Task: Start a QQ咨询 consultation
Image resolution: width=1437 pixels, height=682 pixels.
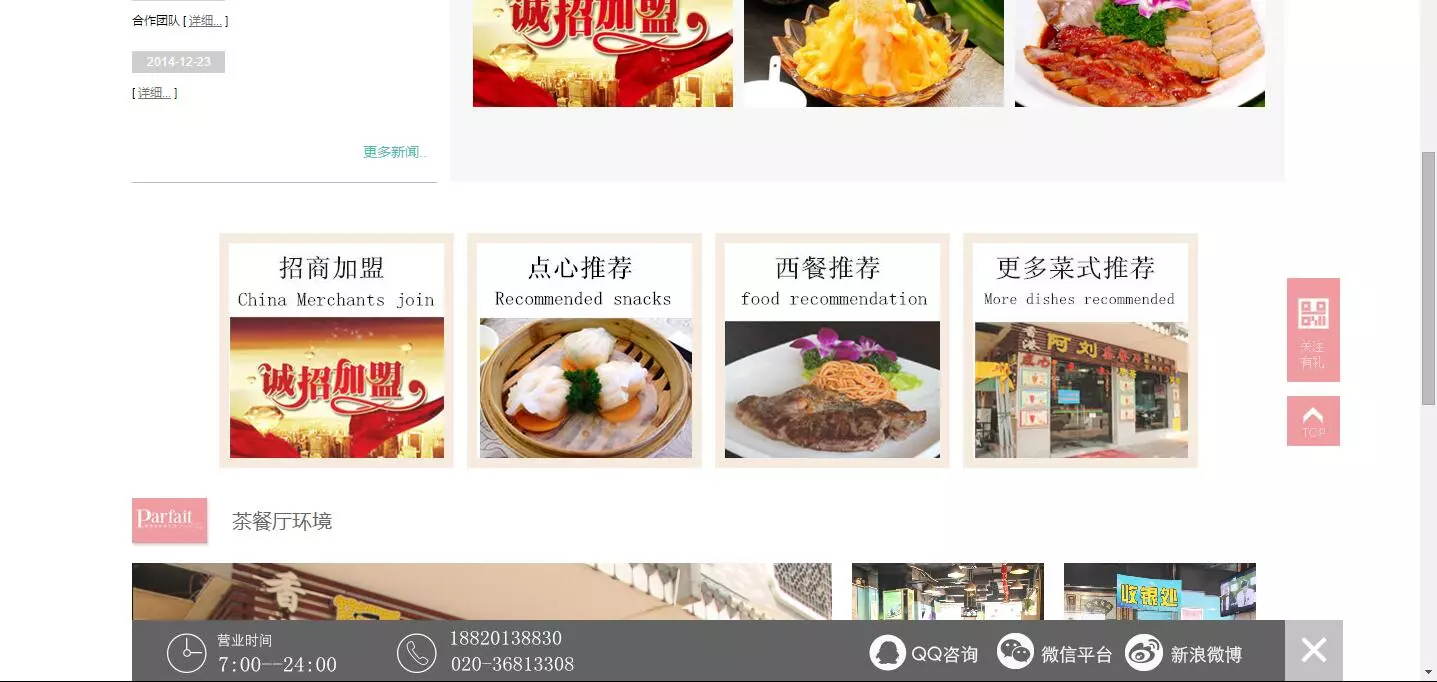Action: [924, 654]
